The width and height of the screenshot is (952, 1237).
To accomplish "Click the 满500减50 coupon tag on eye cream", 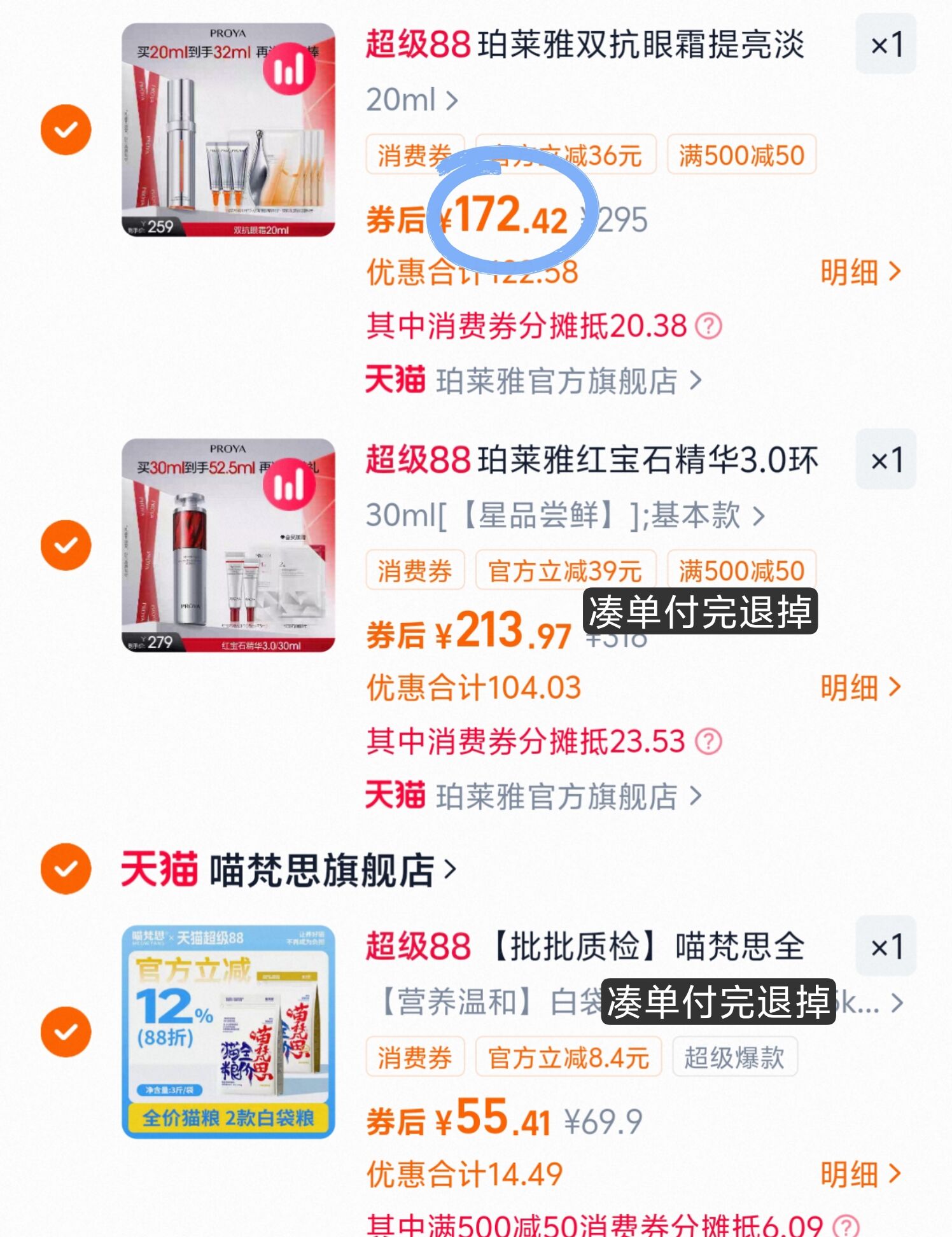I will [741, 153].
